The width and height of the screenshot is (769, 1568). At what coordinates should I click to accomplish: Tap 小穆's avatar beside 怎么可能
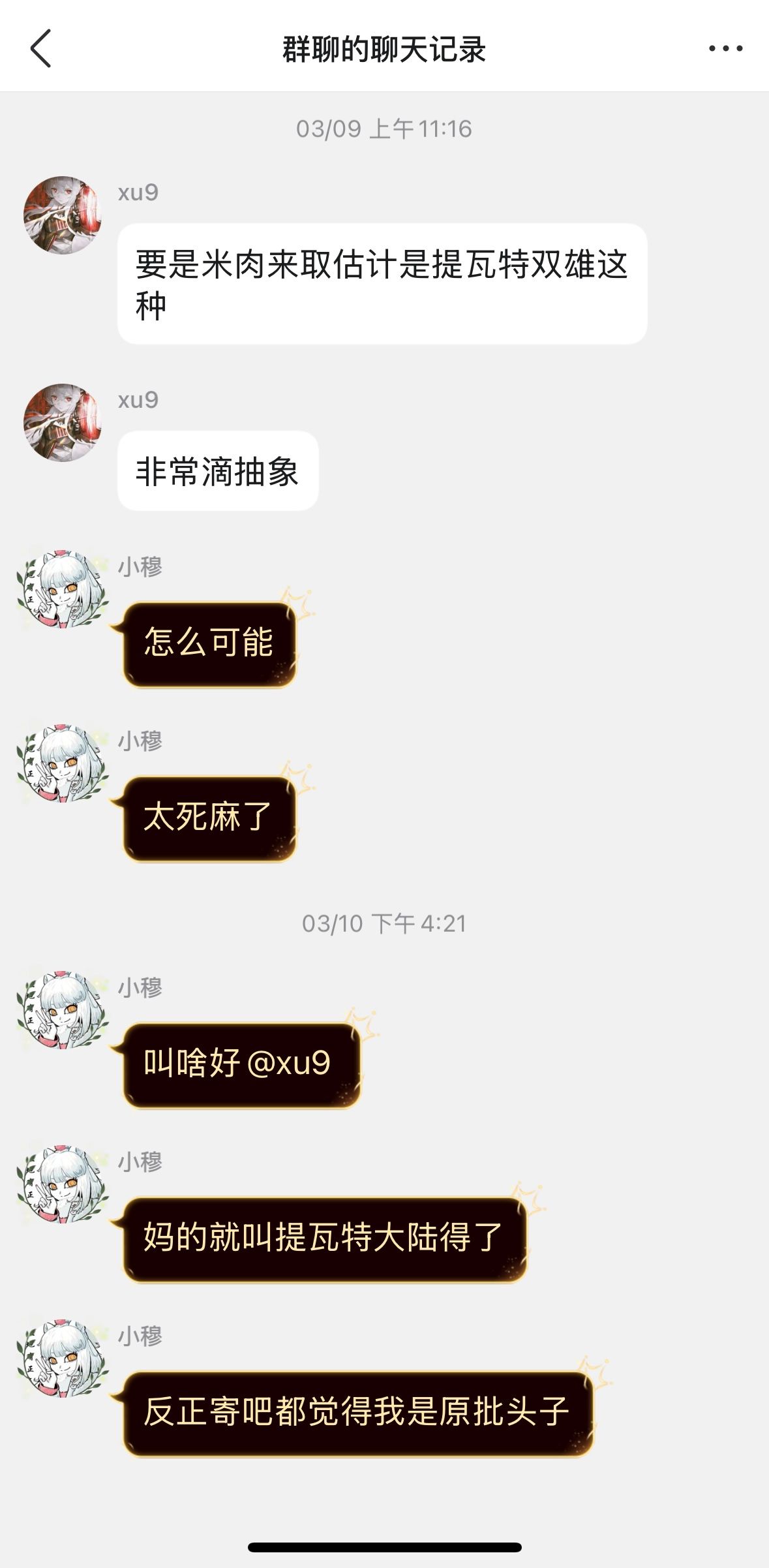[x=63, y=589]
